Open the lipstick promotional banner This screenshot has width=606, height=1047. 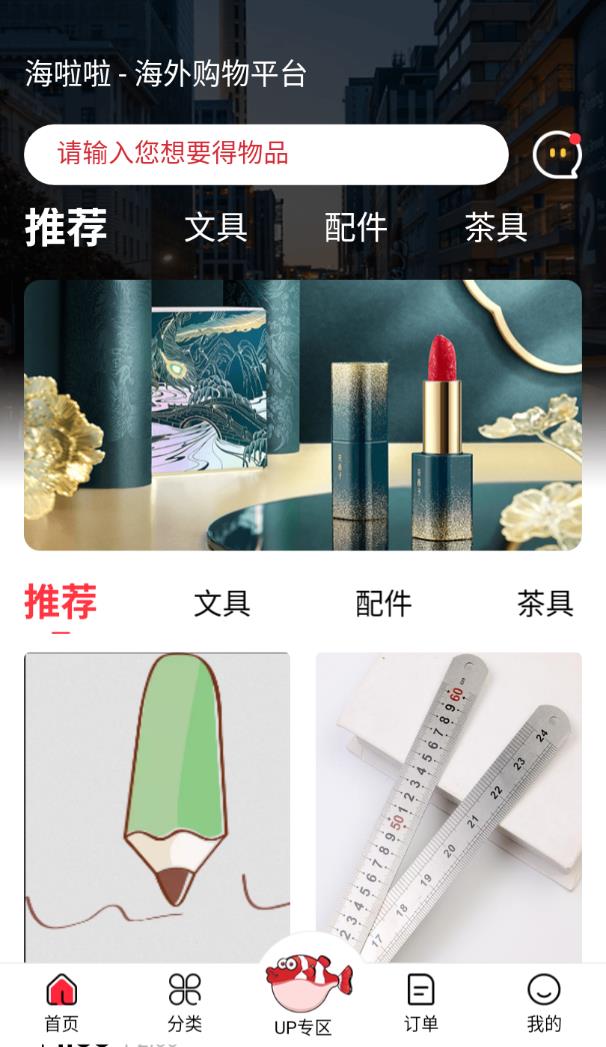coord(303,415)
